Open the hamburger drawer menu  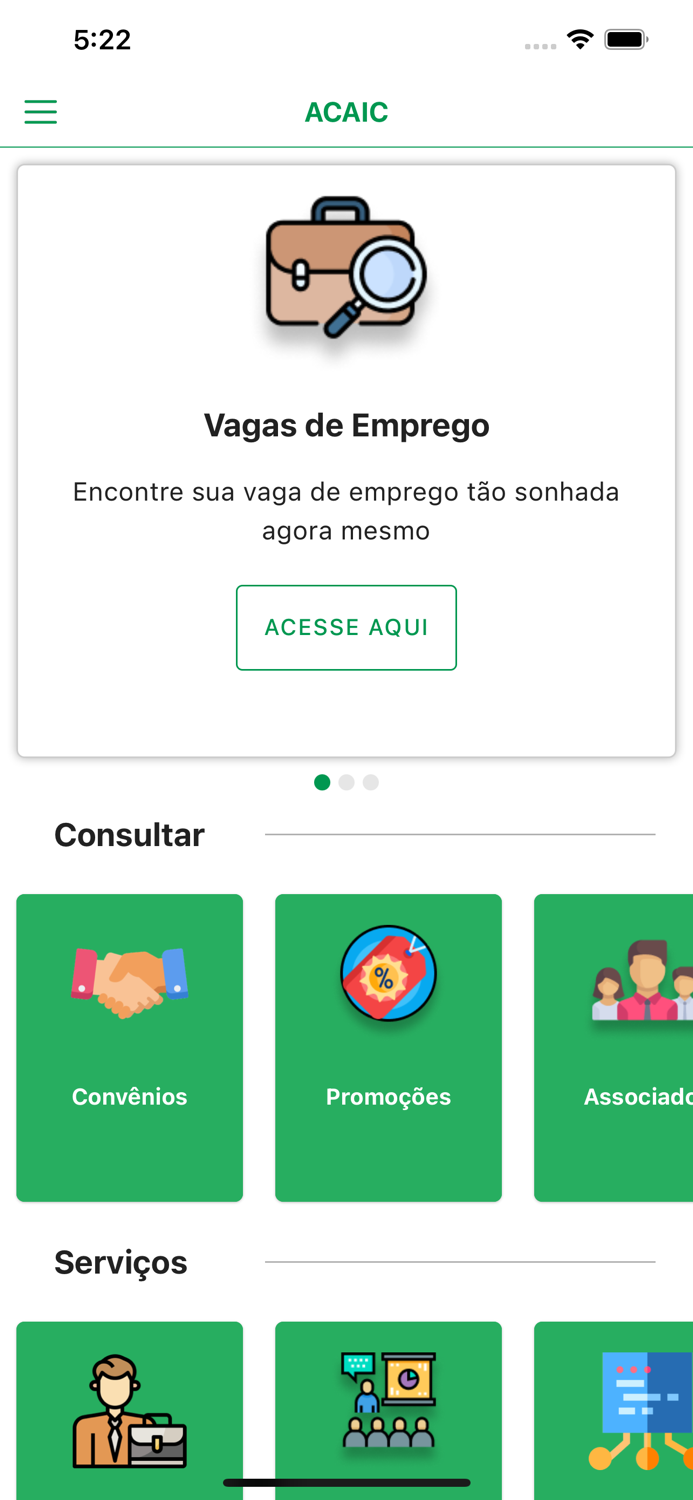41,111
